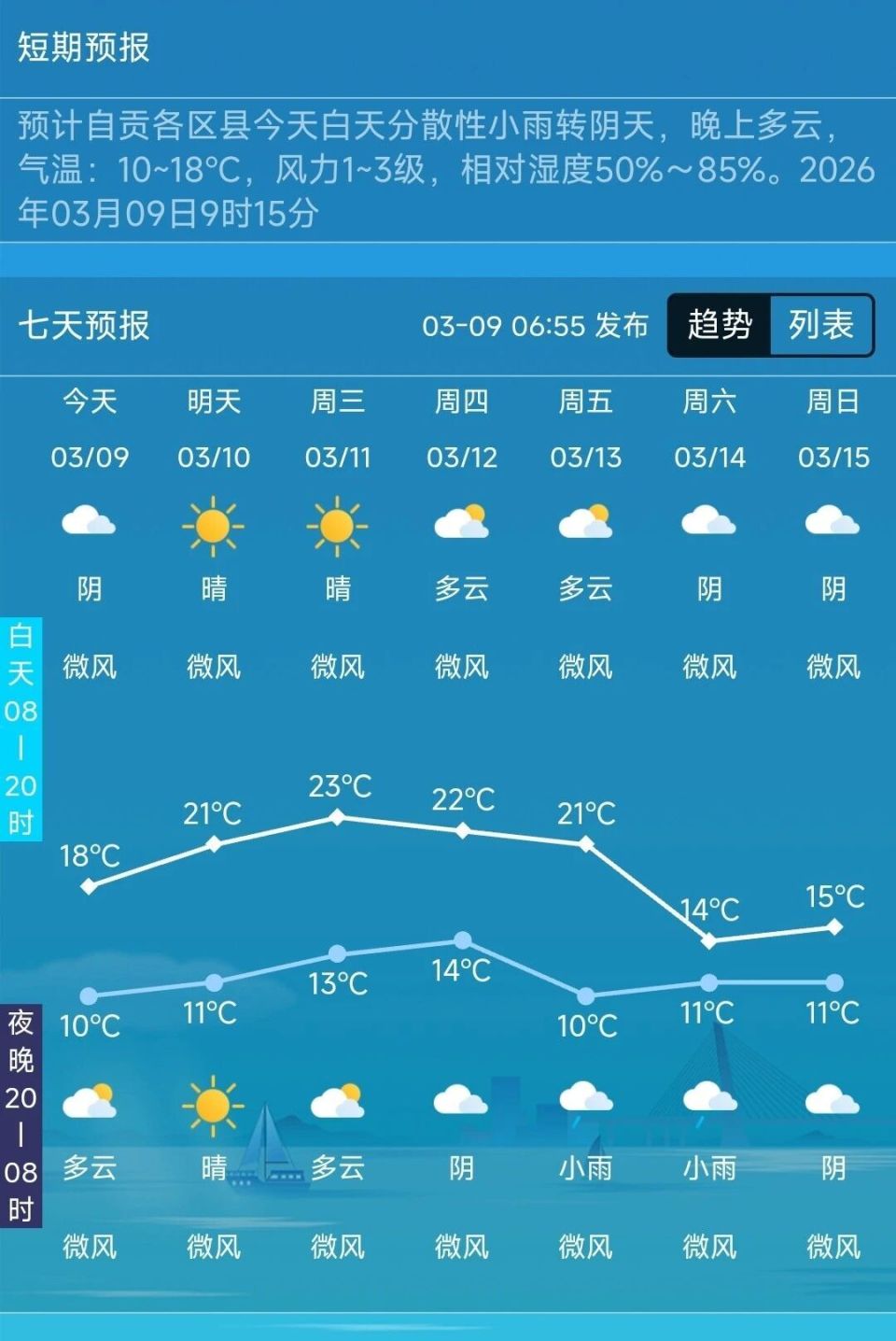Click the 23°C peak temperature point
This screenshot has height=1341, width=896.
[x=338, y=819]
